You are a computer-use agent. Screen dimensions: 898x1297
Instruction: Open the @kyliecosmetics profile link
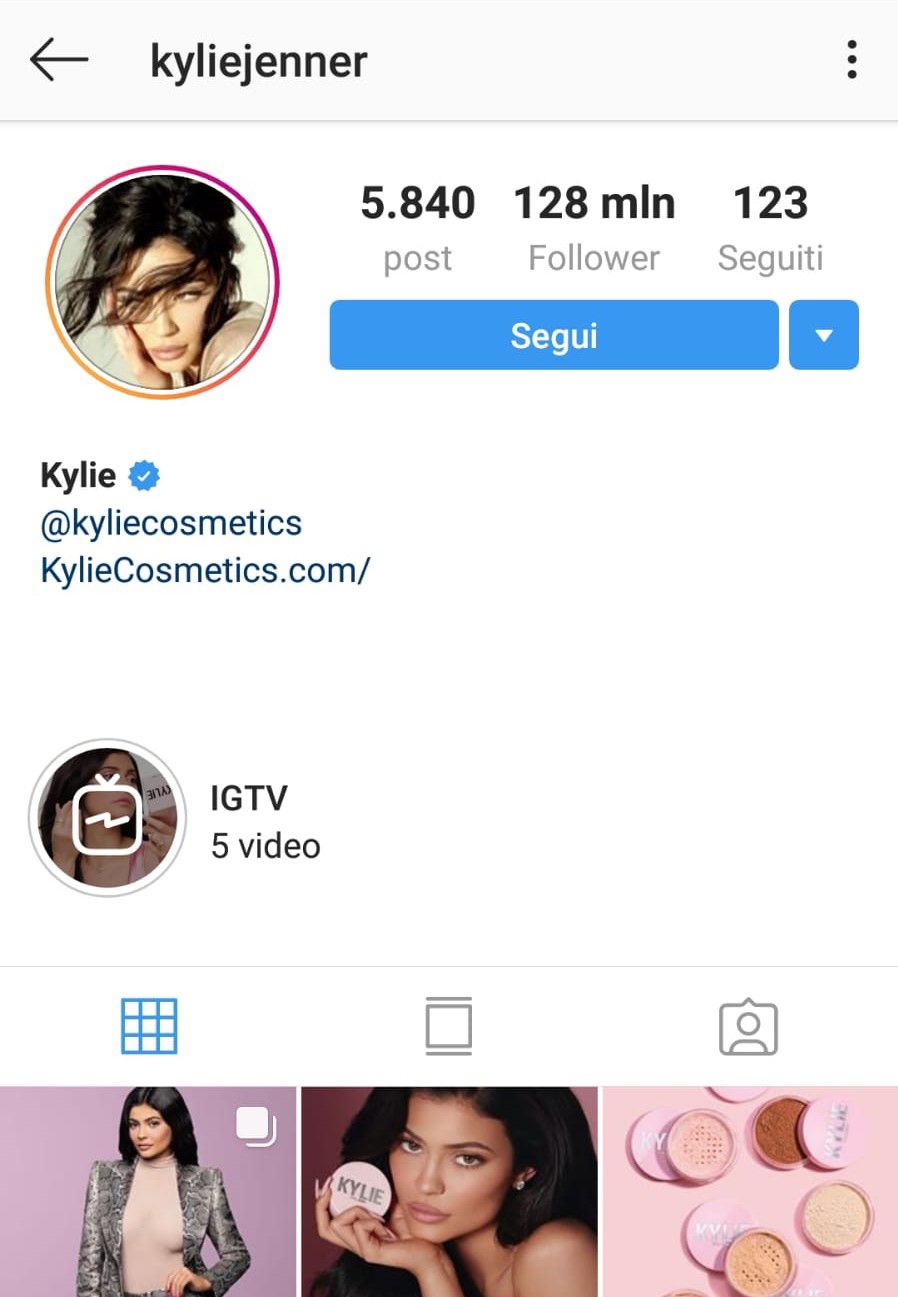pos(171,523)
